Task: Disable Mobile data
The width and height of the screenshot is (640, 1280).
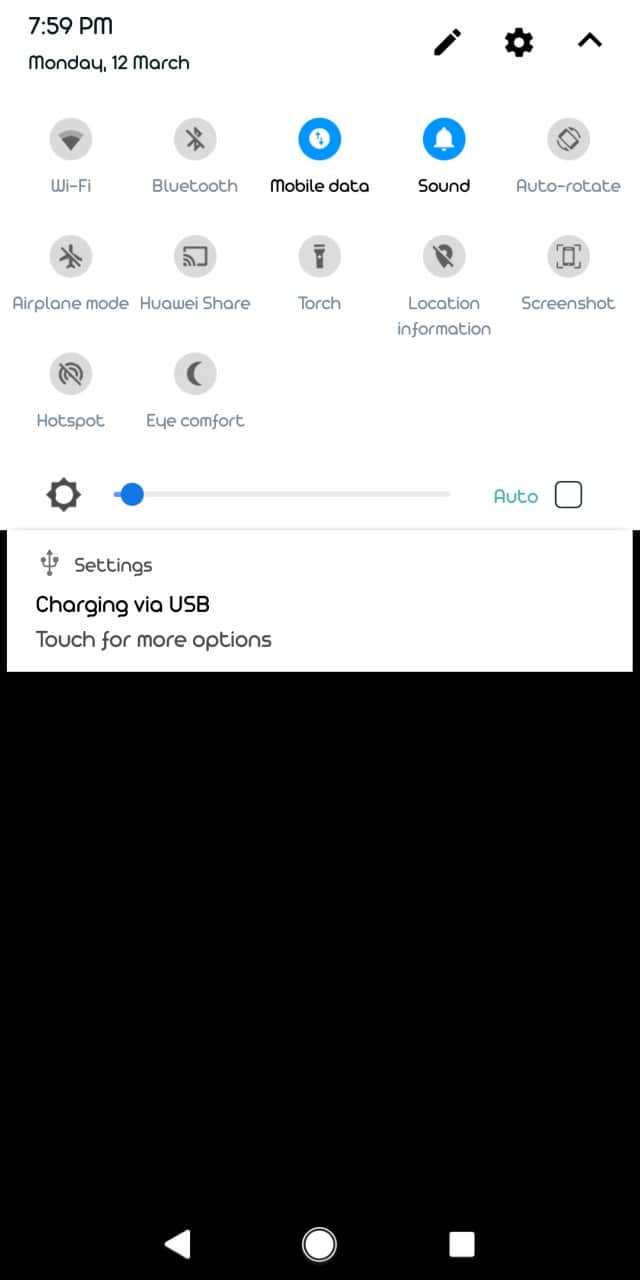Action: (320, 139)
